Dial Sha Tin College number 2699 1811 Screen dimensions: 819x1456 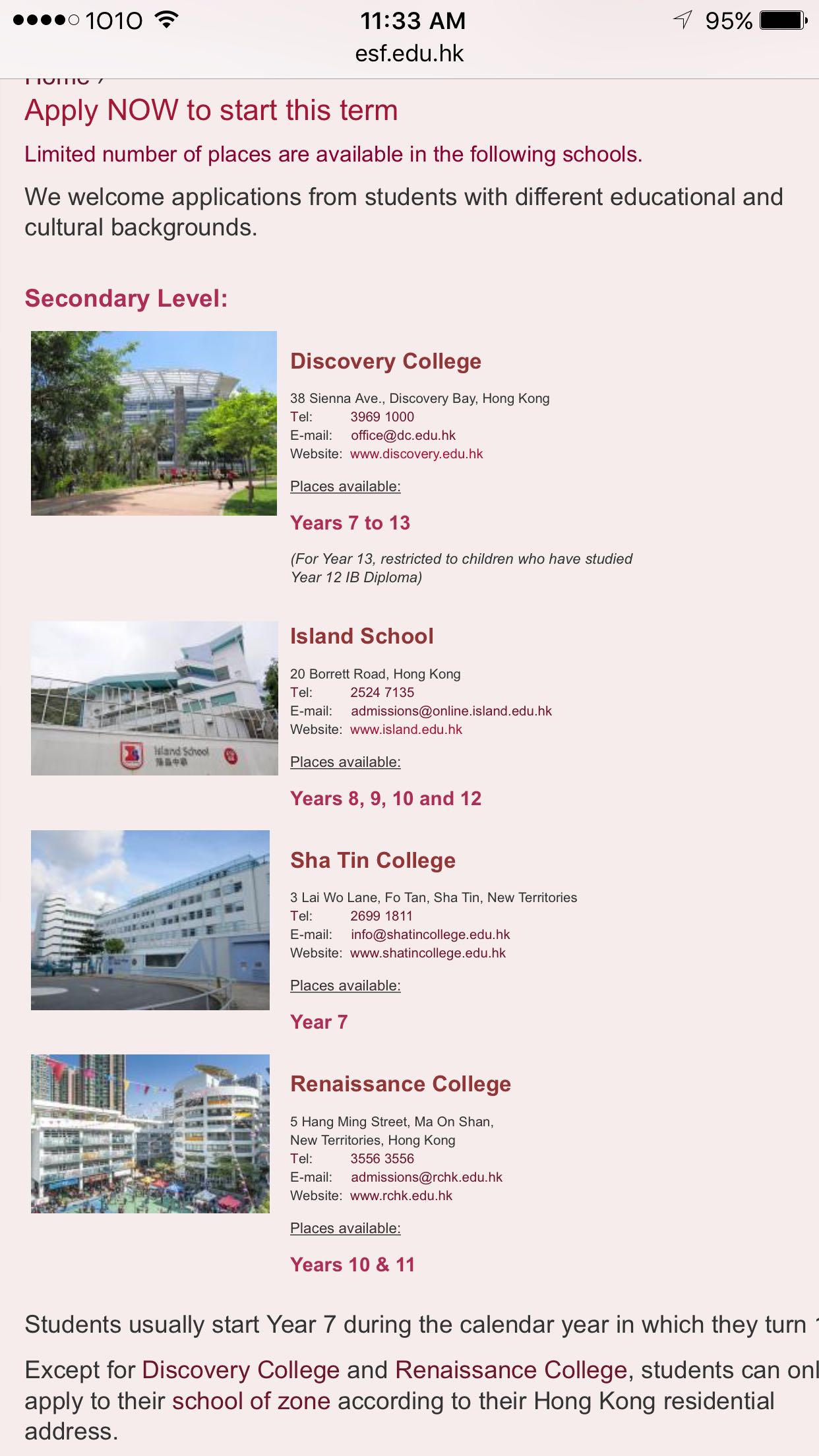[381, 916]
